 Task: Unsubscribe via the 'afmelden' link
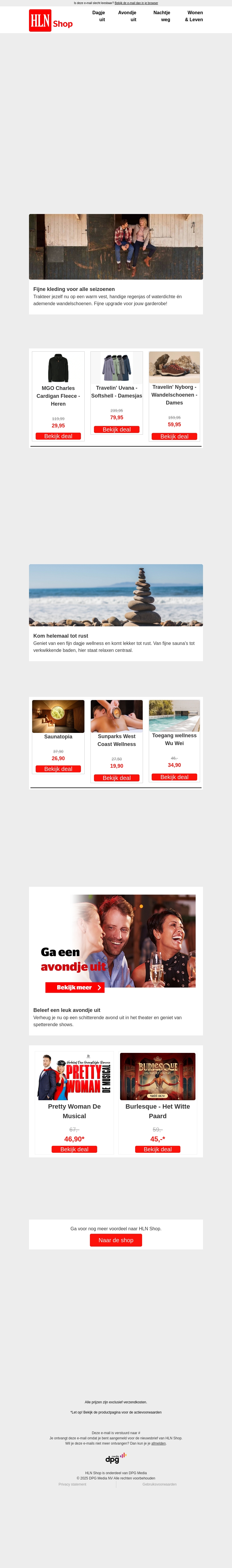click(x=159, y=1443)
